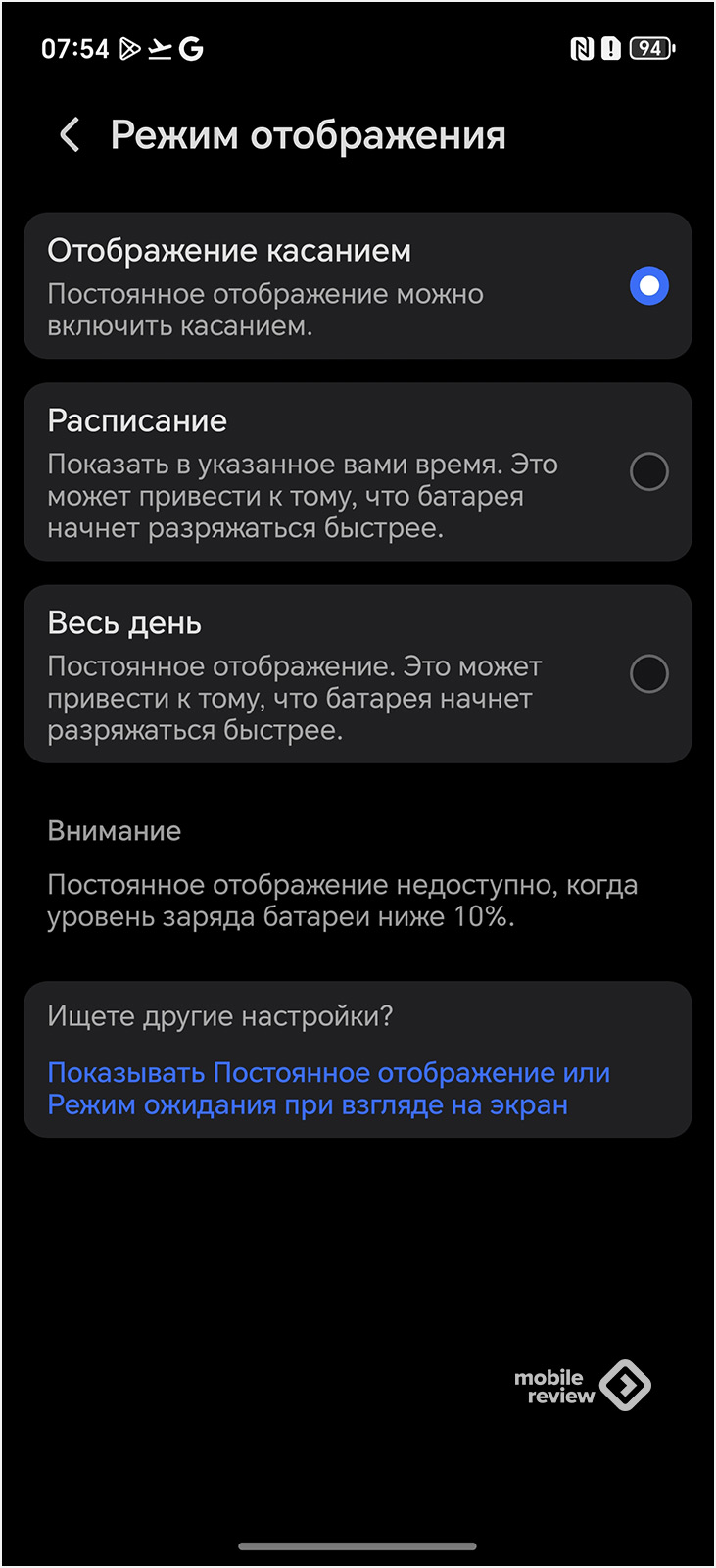The height and width of the screenshot is (1568, 716).
Task: Open the Показывать Постоянное отображение link
Action: tap(328, 1089)
